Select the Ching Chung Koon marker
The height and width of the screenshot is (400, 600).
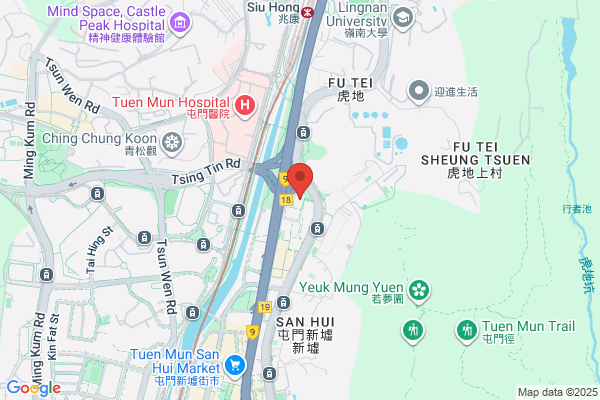click(172, 144)
